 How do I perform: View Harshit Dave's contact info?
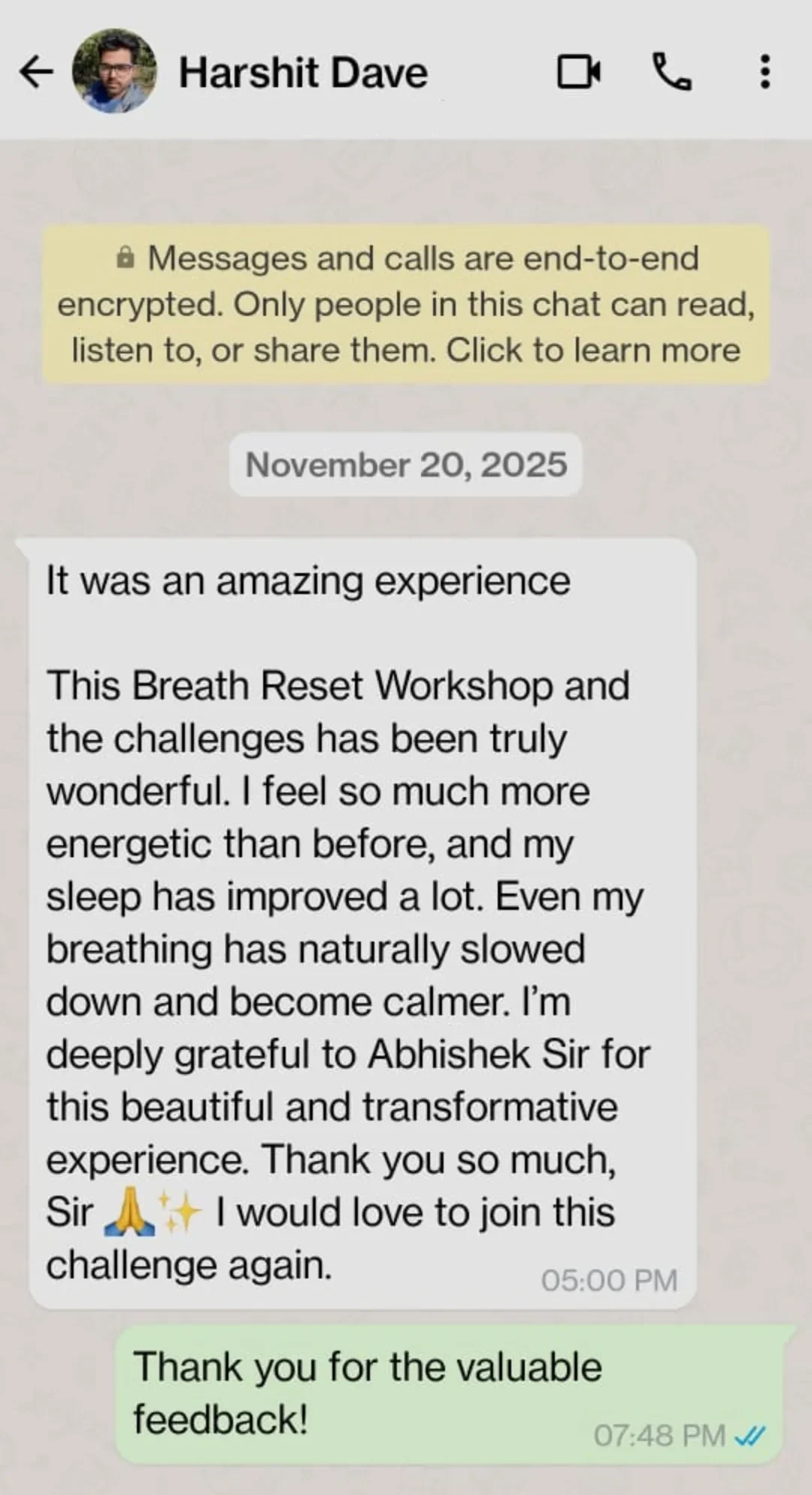303,73
